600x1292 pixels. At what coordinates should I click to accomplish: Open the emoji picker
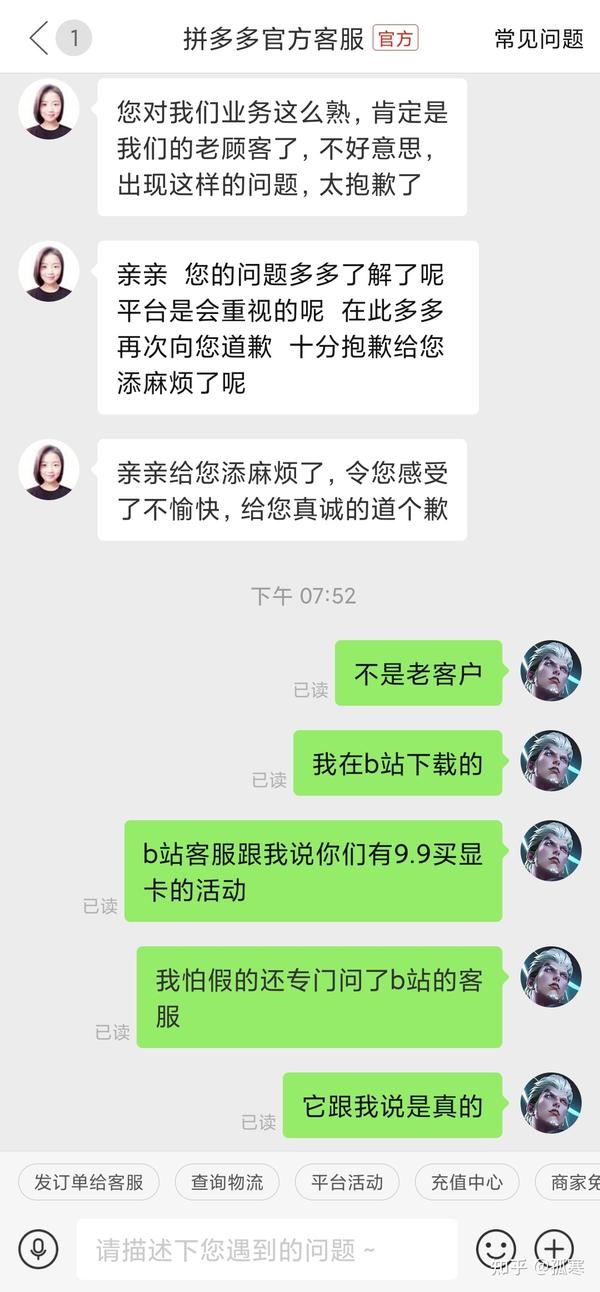(x=495, y=1249)
